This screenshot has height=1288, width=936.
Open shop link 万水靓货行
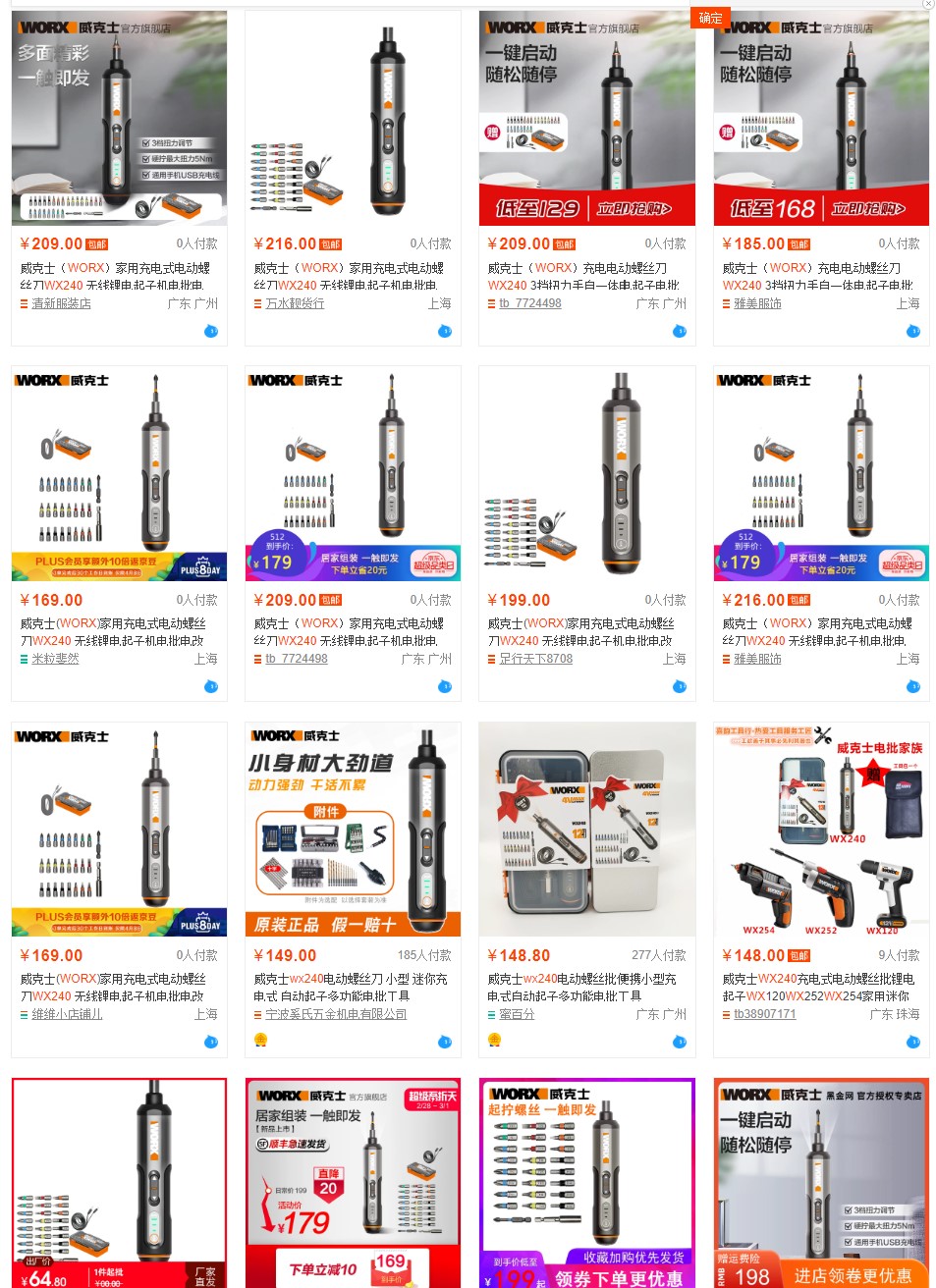295,304
